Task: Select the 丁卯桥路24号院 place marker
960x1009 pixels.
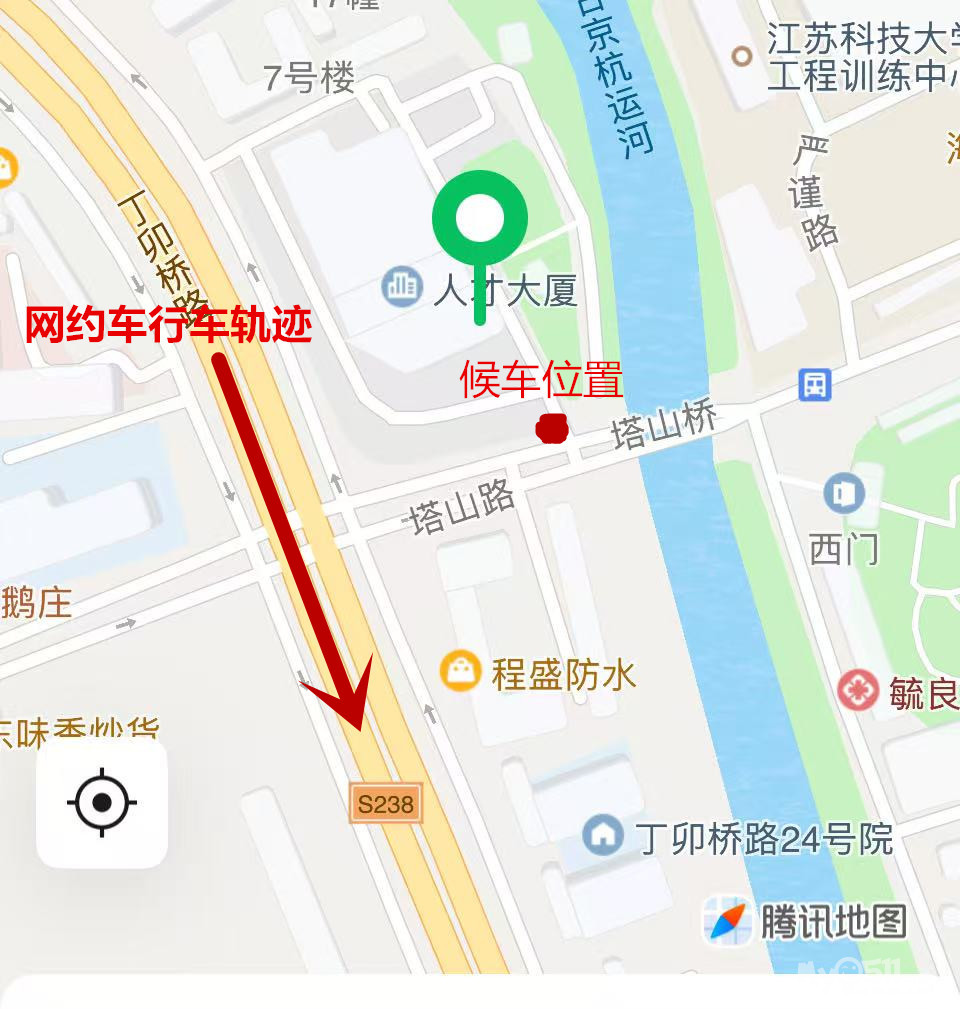Action: pos(603,834)
